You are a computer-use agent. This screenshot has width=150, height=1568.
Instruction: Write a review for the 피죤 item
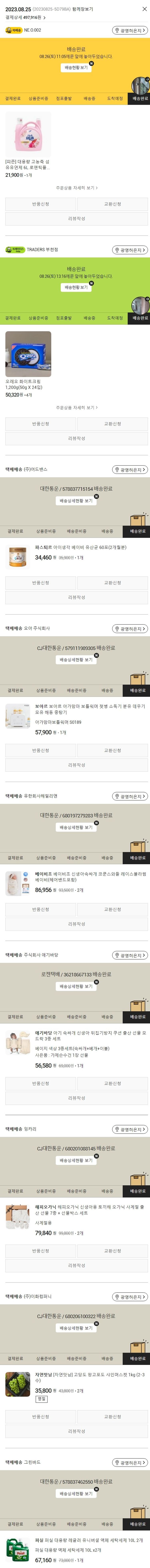[77, 219]
